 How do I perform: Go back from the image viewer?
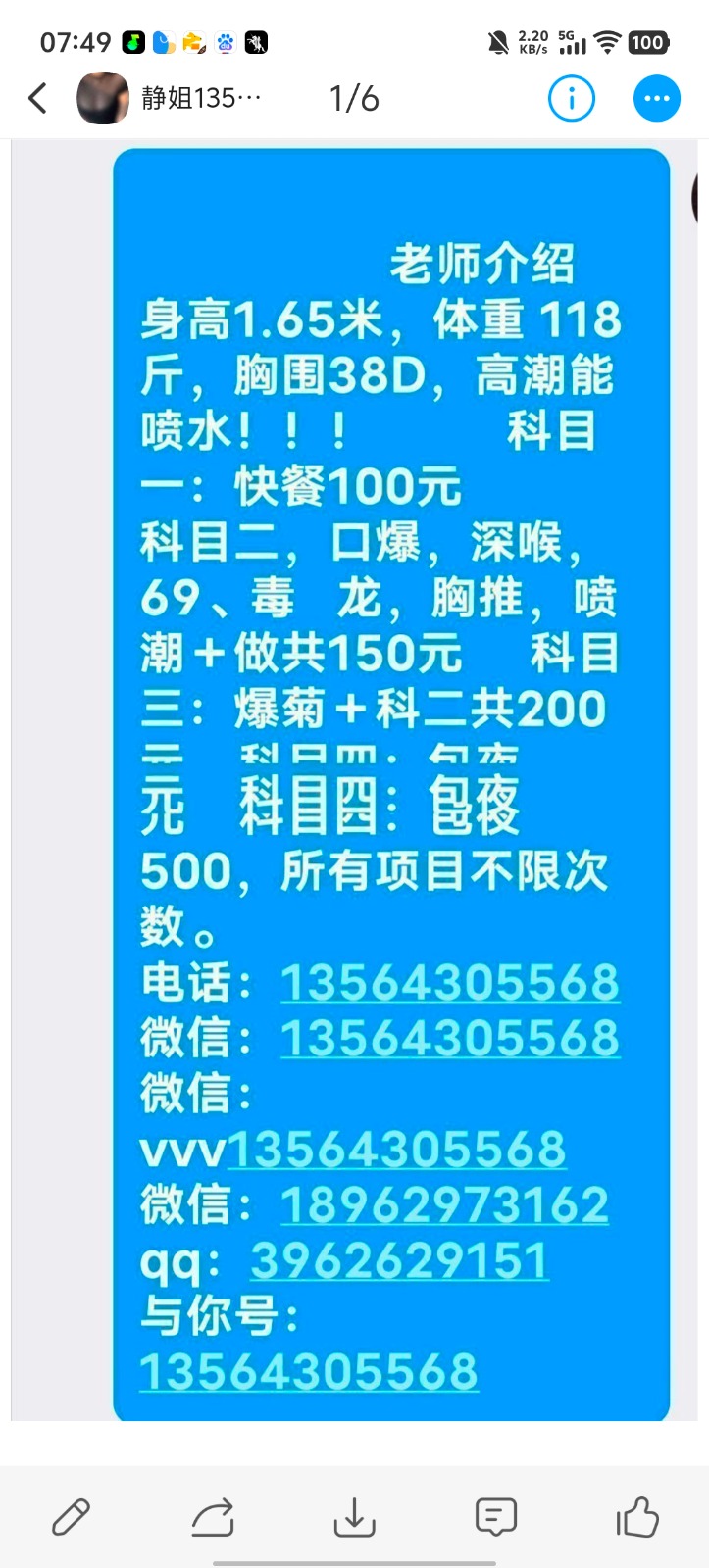click(37, 98)
